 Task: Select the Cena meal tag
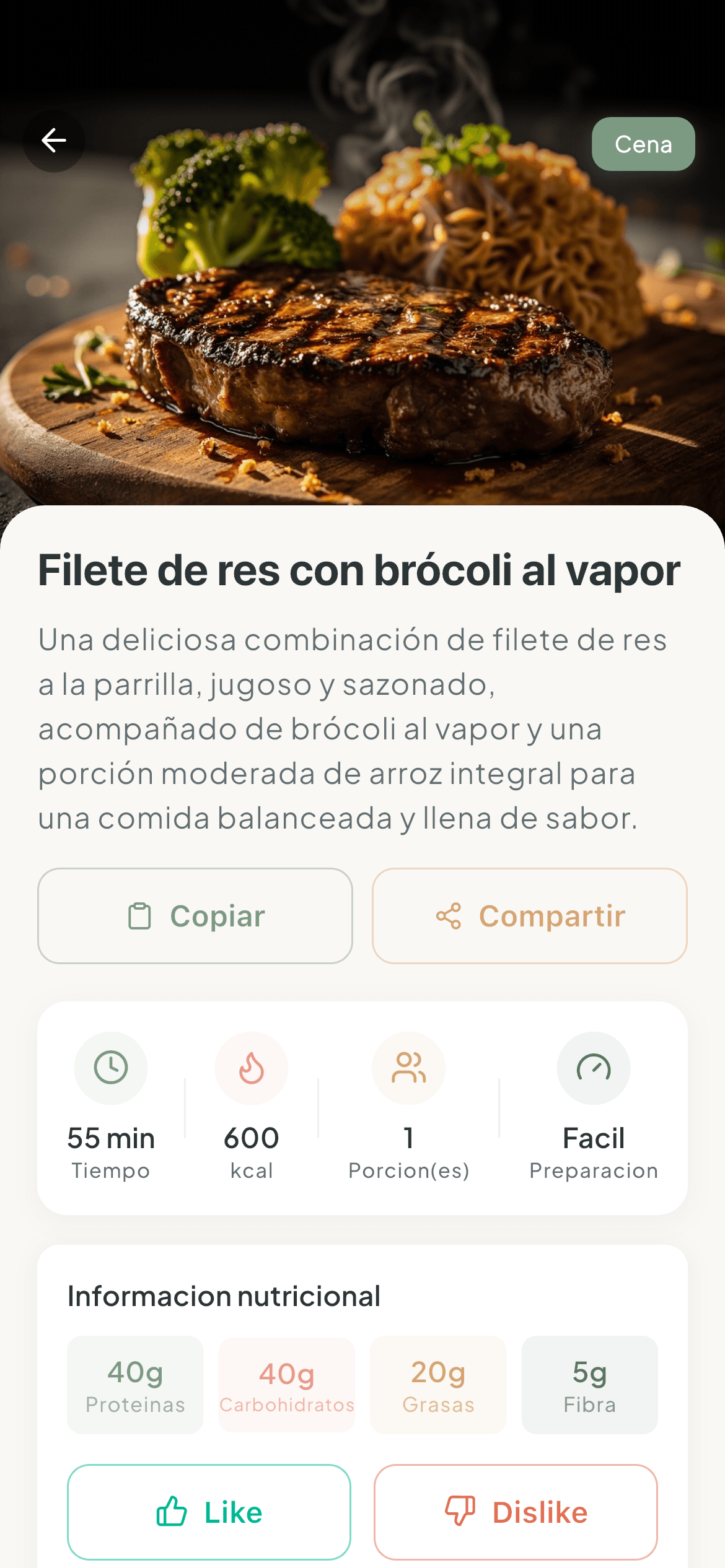(x=643, y=144)
